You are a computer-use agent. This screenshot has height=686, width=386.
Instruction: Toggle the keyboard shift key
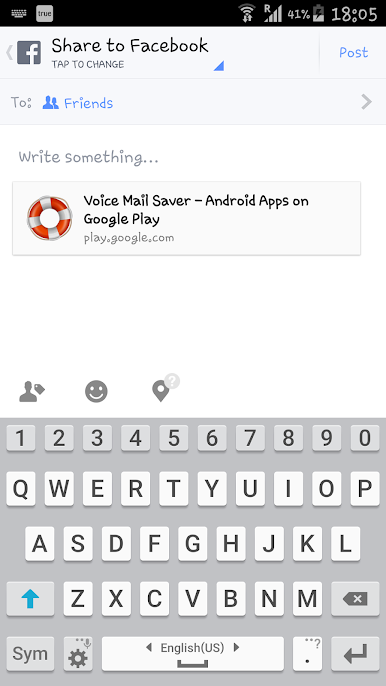click(x=30, y=598)
